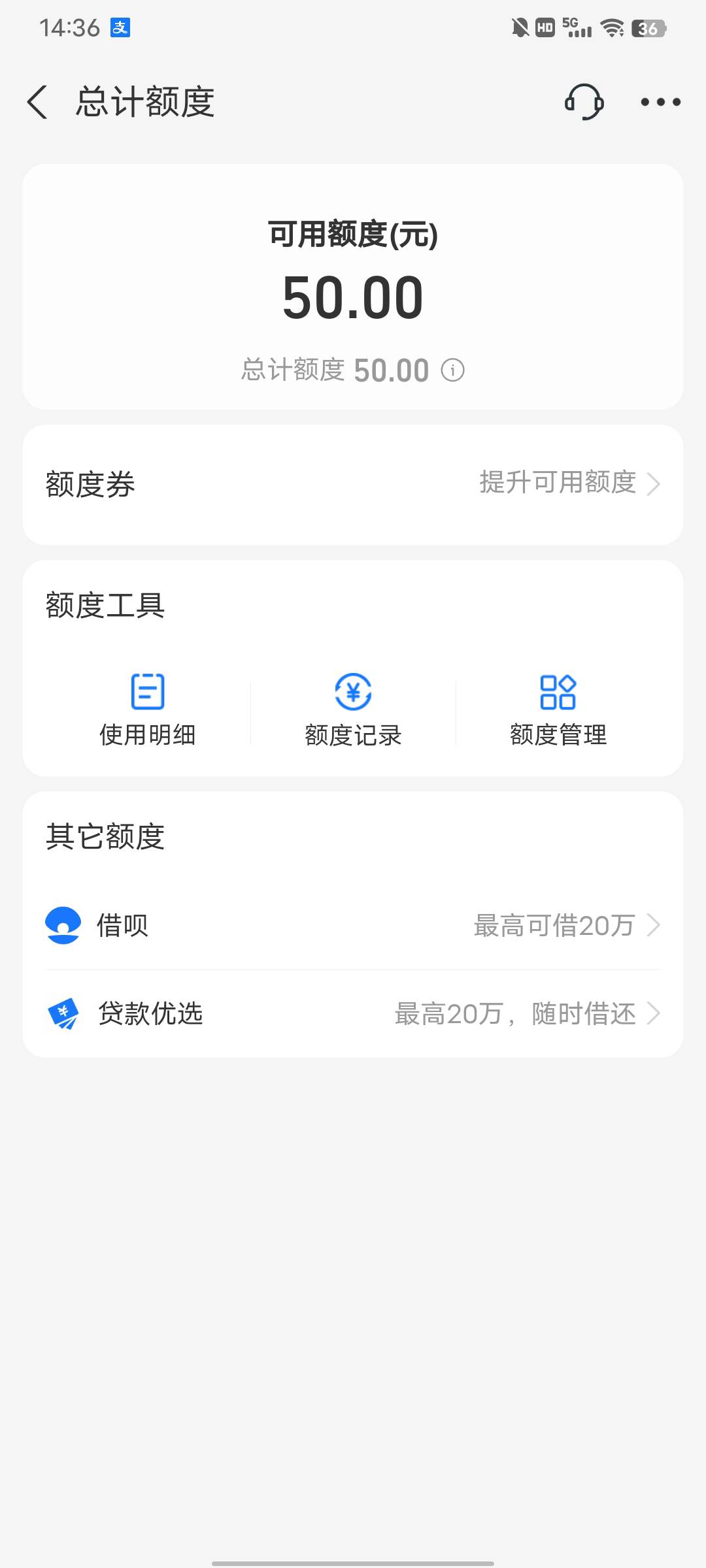Image resolution: width=706 pixels, height=1568 pixels.
Task: Go back from the 总计额度 page
Action: (38, 103)
